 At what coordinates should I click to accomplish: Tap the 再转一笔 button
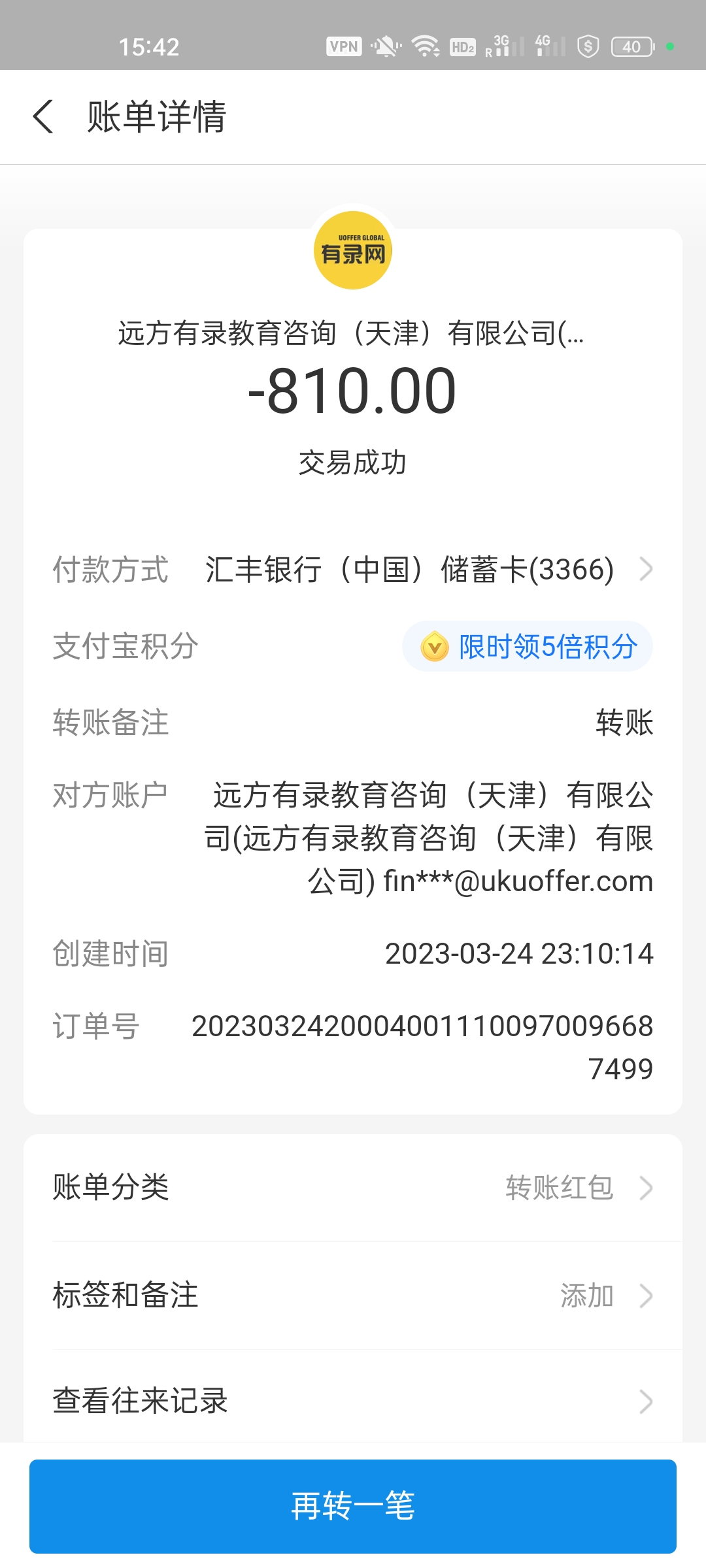[353, 1505]
